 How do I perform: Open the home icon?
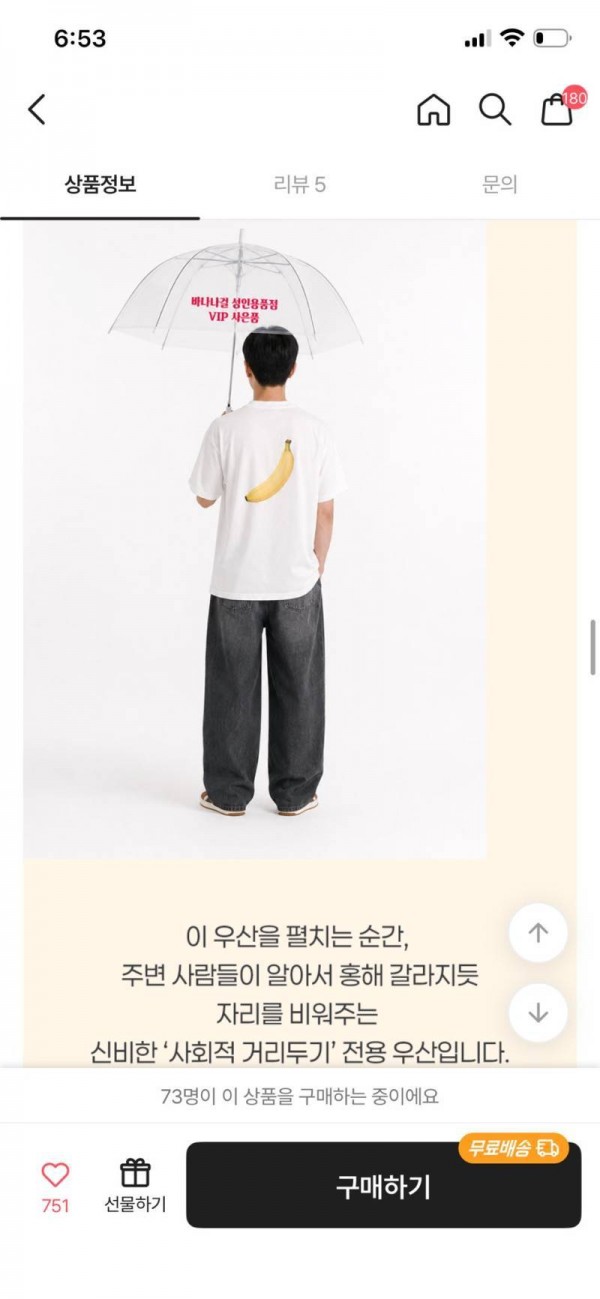pyautogui.click(x=433, y=109)
